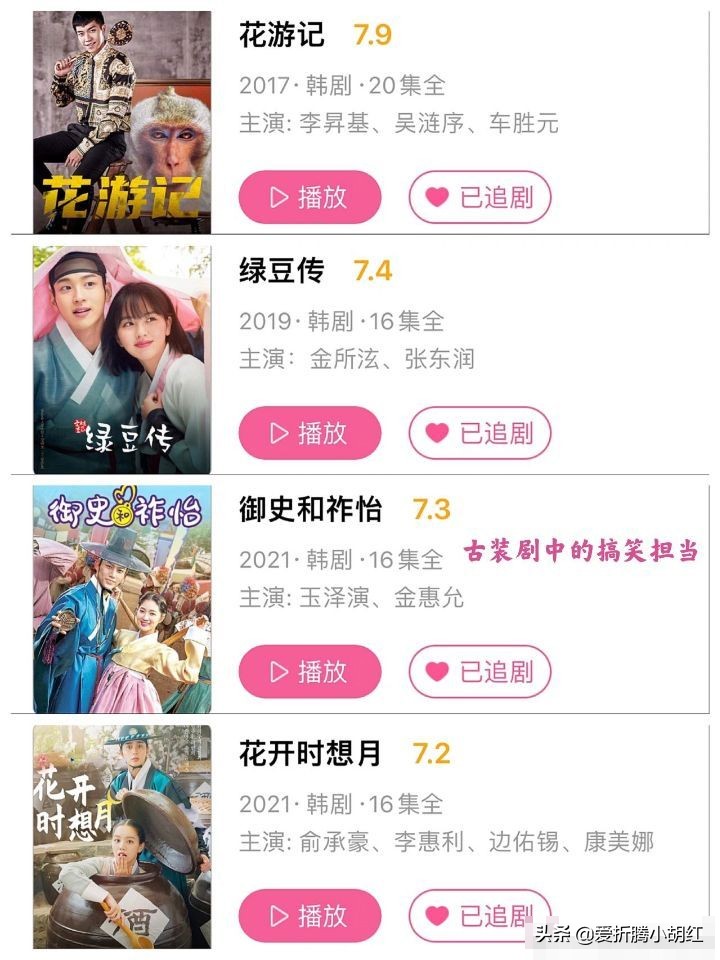Open the 绿豆传 poster thumbnail

coord(120,355)
